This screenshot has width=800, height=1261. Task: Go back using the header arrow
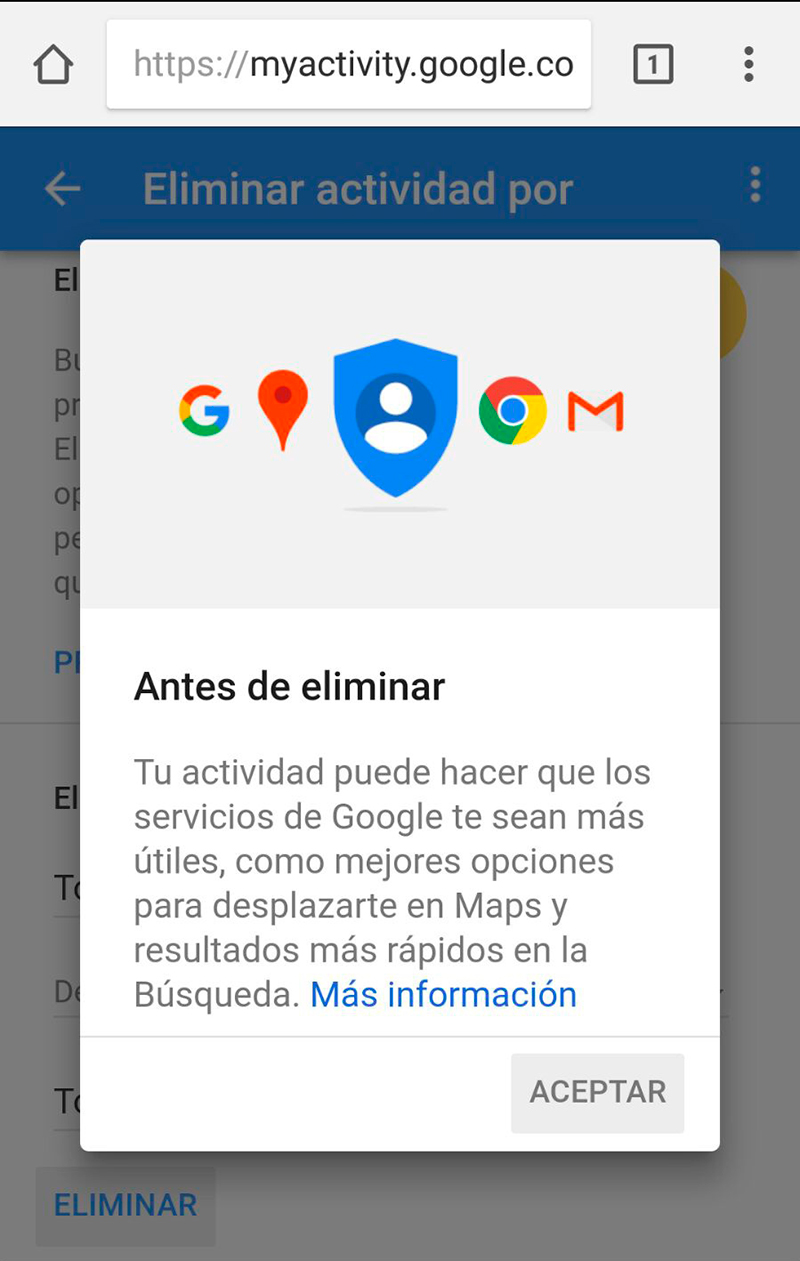[x=63, y=188]
